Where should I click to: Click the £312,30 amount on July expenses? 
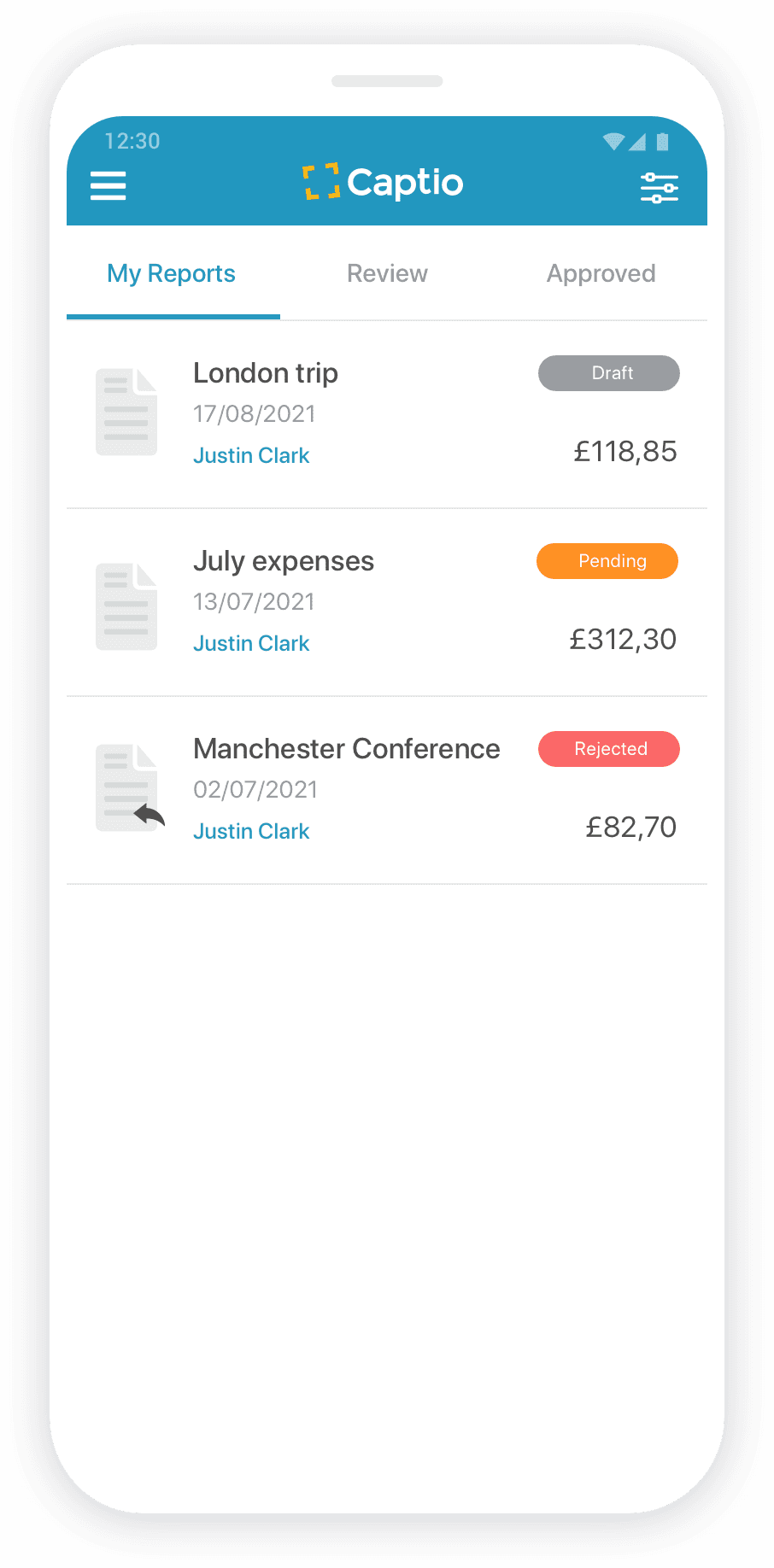point(623,639)
